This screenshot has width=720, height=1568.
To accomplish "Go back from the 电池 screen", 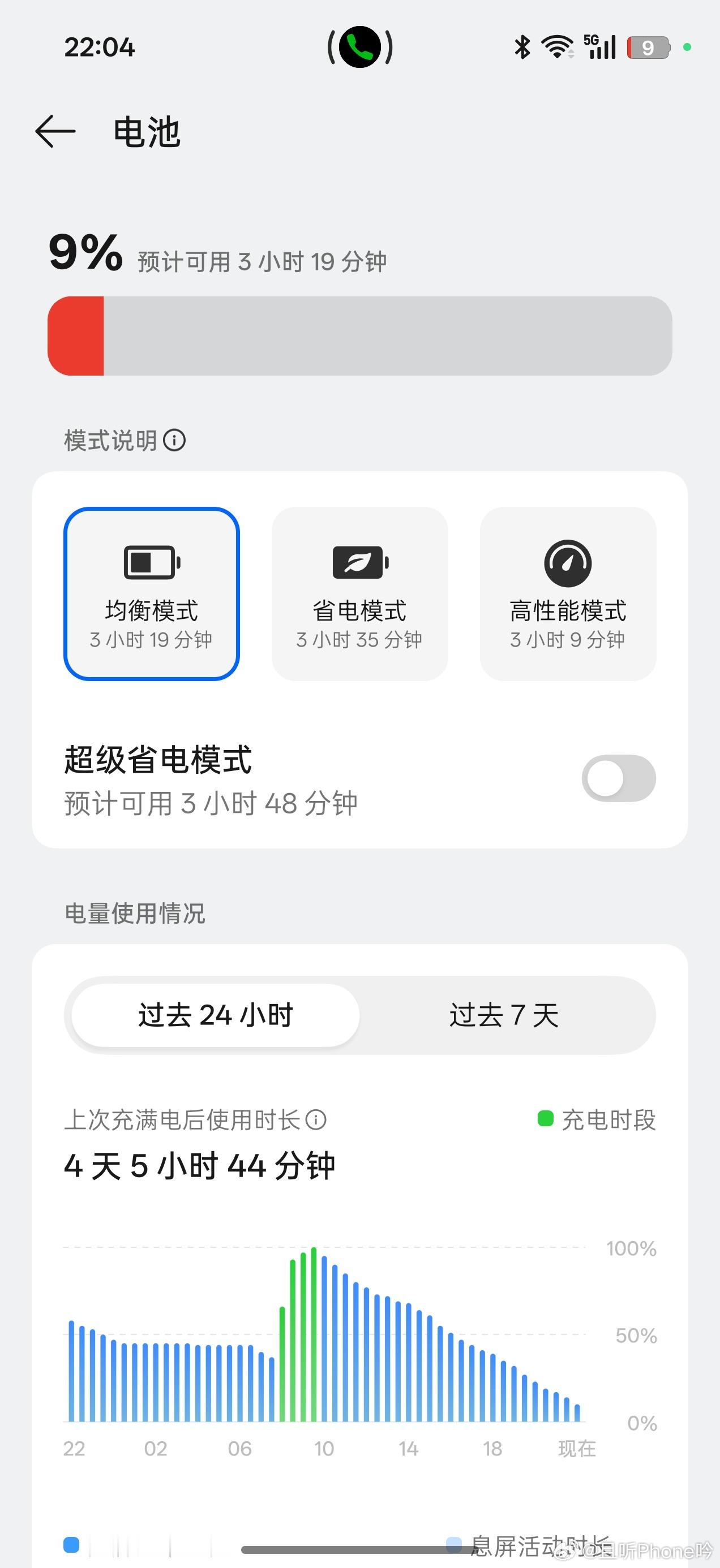I will pos(55,131).
